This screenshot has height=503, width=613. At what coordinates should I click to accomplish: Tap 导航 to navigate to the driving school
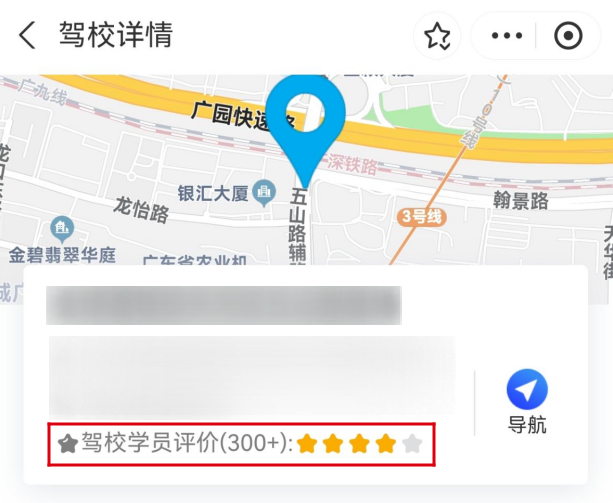[527, 402]
